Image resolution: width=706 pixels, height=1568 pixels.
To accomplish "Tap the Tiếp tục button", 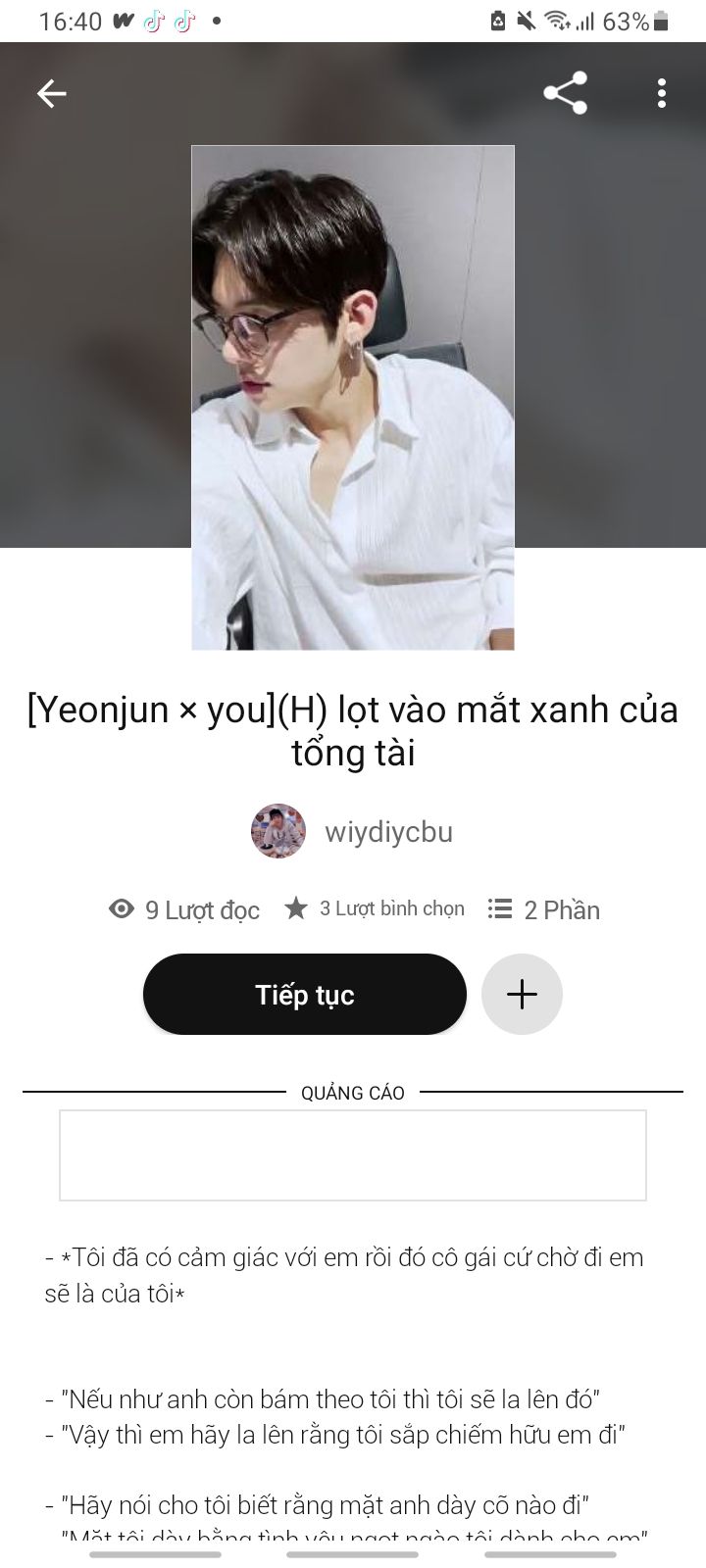I will click(x=304, y=995).
